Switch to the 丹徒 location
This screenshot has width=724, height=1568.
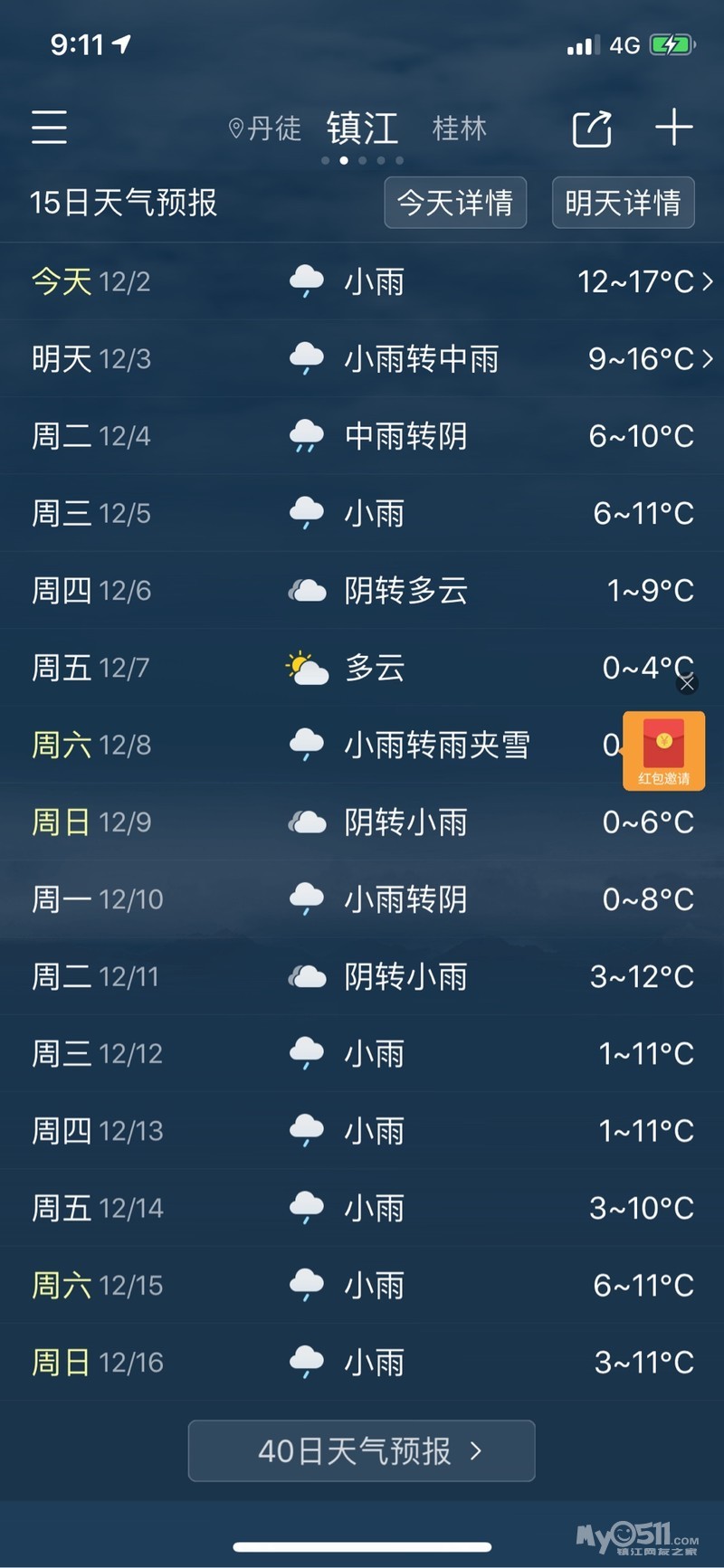265,128
